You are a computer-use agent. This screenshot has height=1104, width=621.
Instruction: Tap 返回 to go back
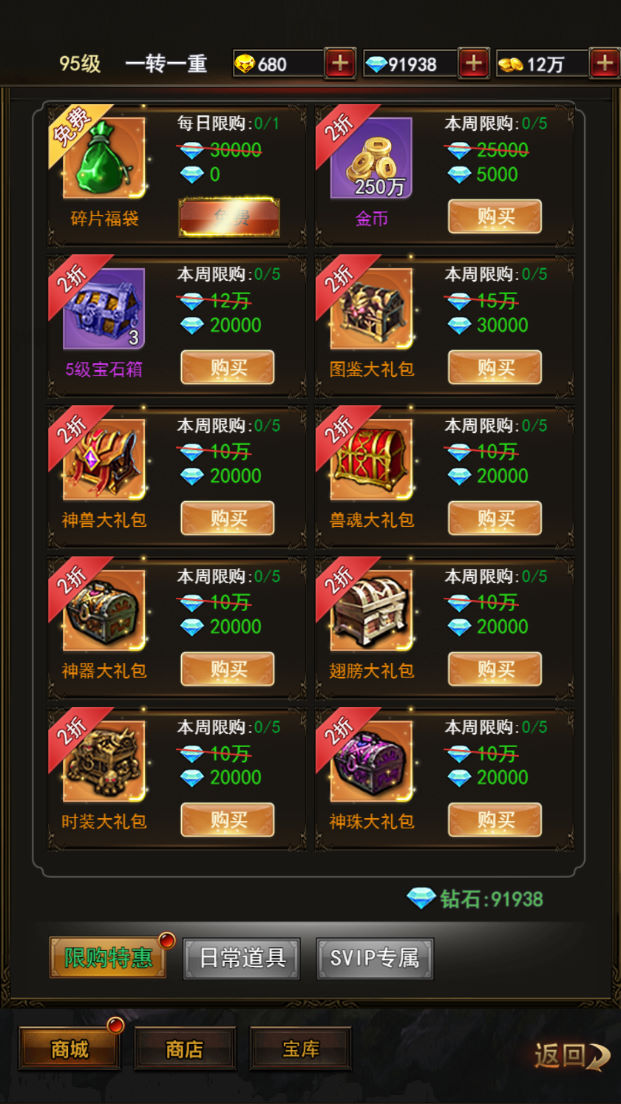click(x=570, y=1055)
